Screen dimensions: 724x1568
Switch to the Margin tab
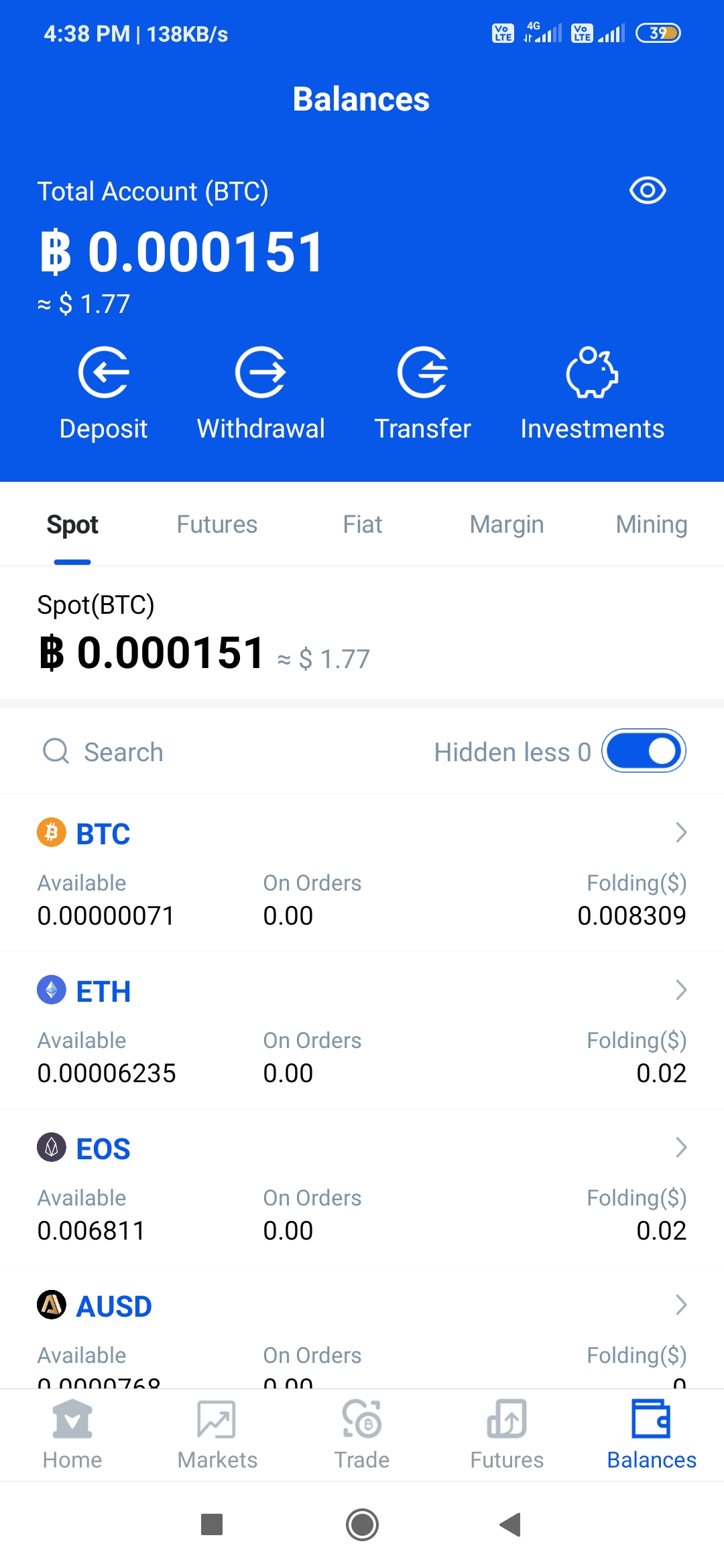[x=507, y=524]
